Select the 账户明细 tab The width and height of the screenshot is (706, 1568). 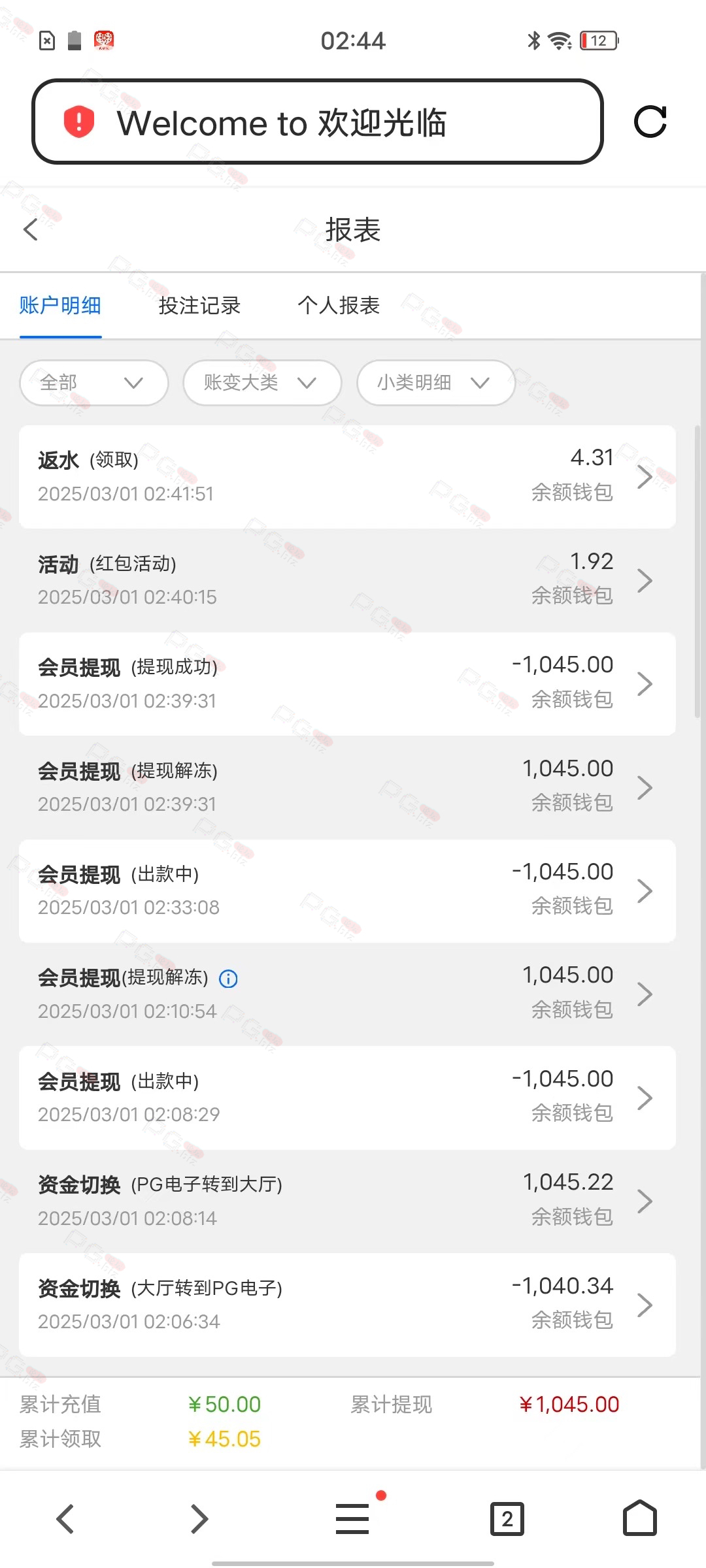(60, 305)
